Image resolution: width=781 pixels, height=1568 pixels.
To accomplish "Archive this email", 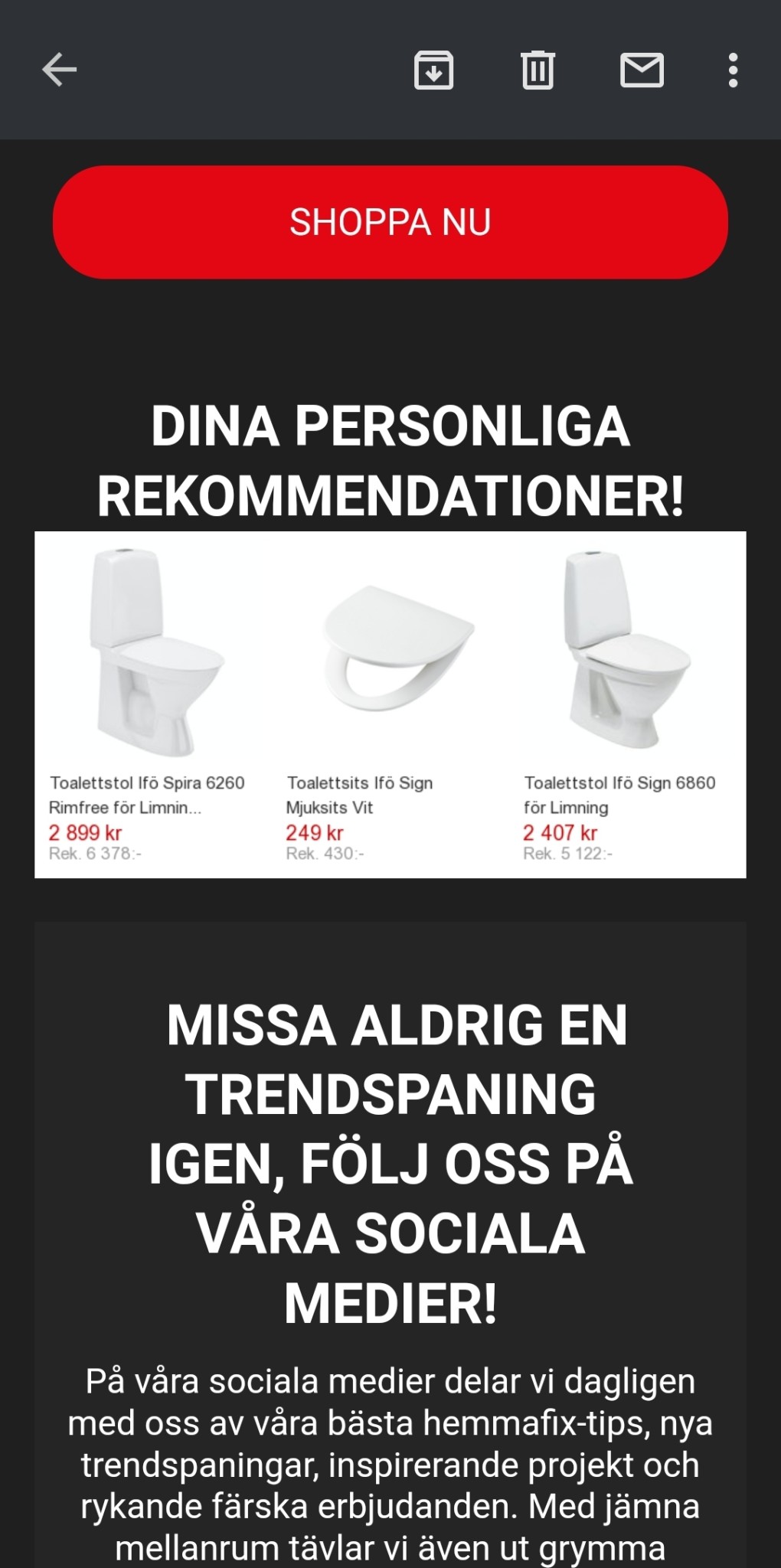I will [x=433, y=70].
